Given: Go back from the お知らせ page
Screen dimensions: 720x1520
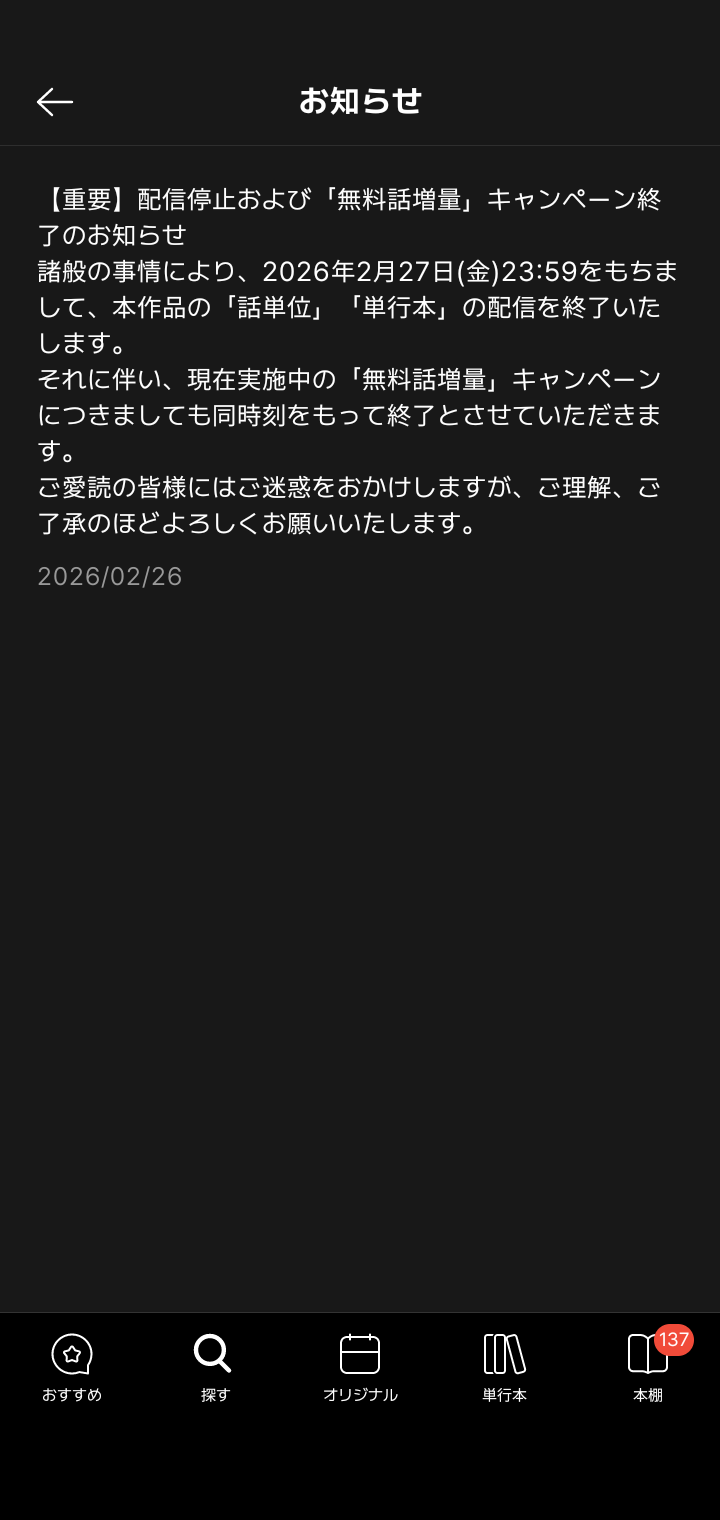Looking at the screenshot, I should 55,101.
